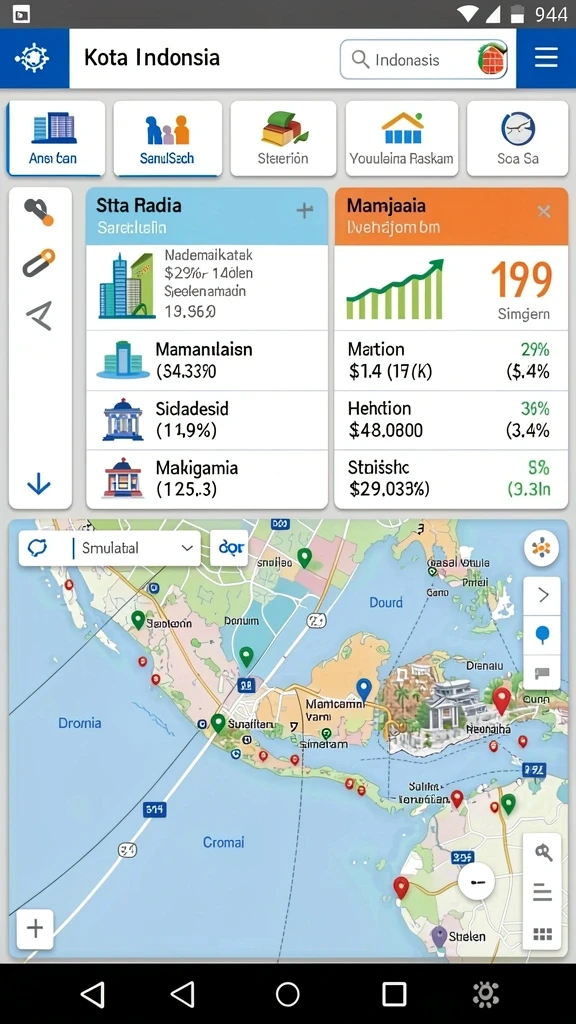The width and height of the screenshot is (576, 1024).
Task: Switch to the SanulSach tab
Action: [167, 138]
